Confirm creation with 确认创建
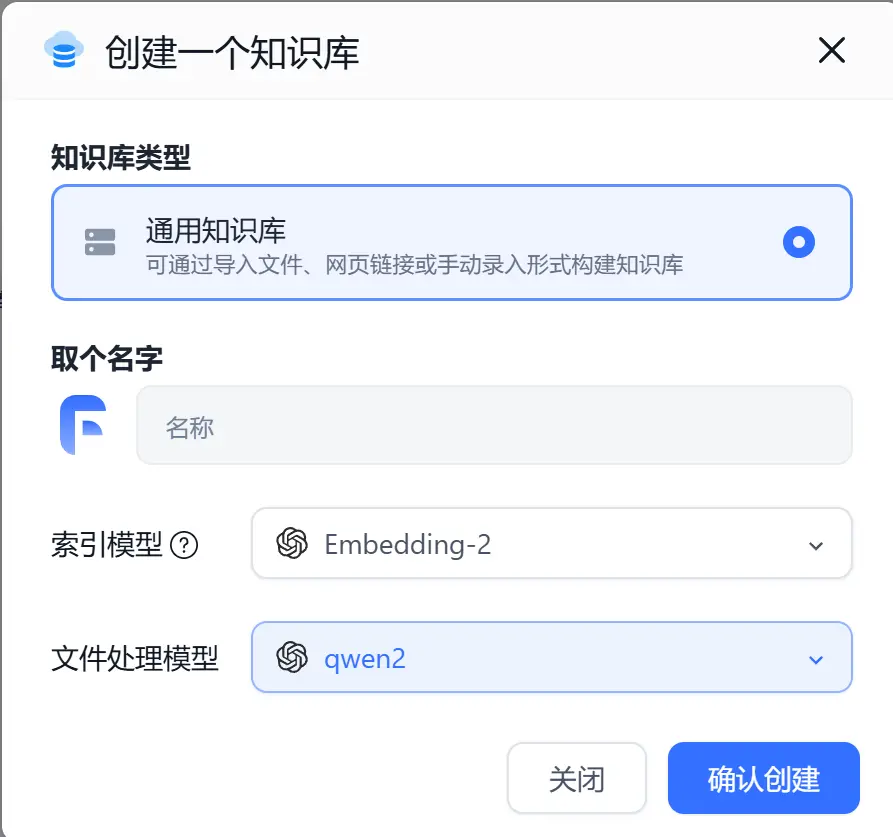The width and height of the screenshot is (893, 837). pos(763,779)
